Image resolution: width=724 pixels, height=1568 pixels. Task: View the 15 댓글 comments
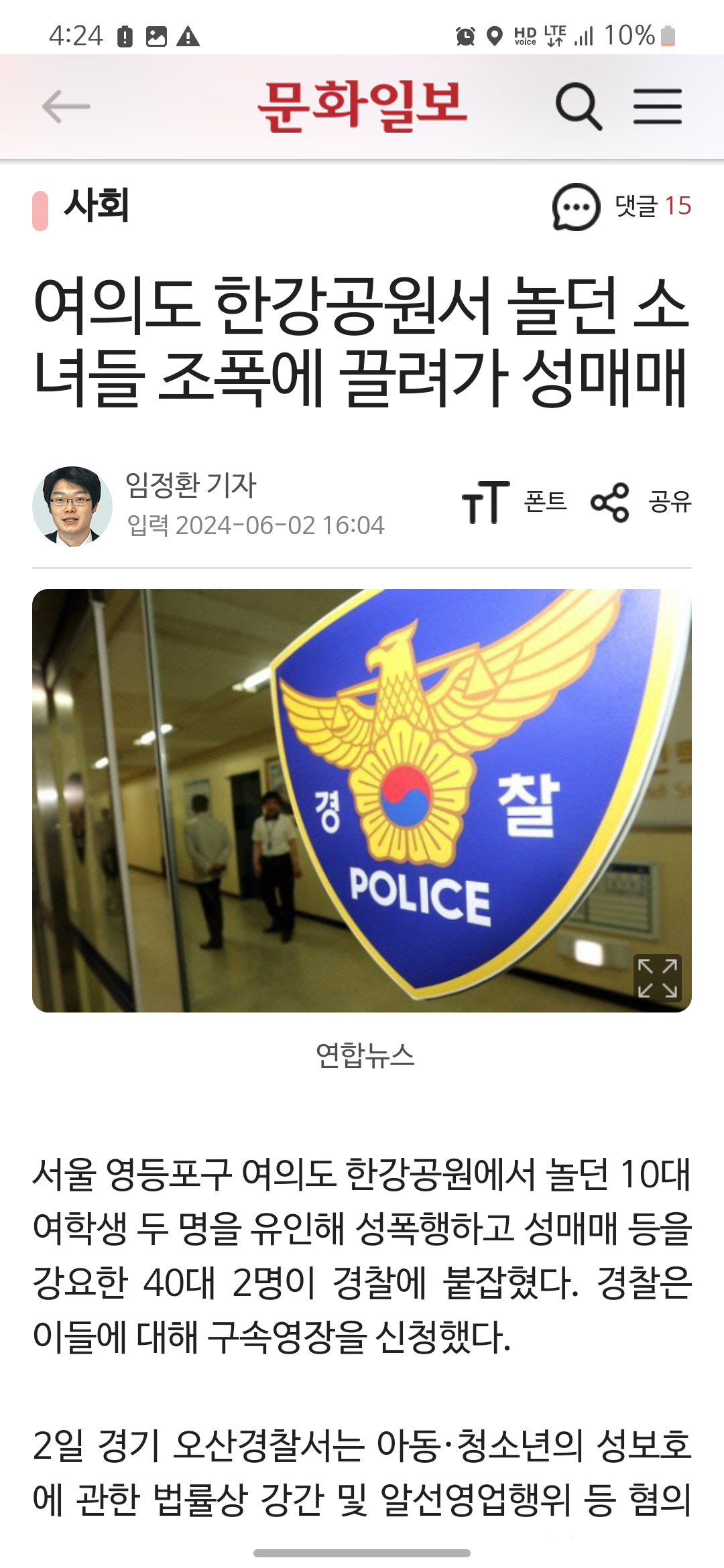click(x=621, y=206)
